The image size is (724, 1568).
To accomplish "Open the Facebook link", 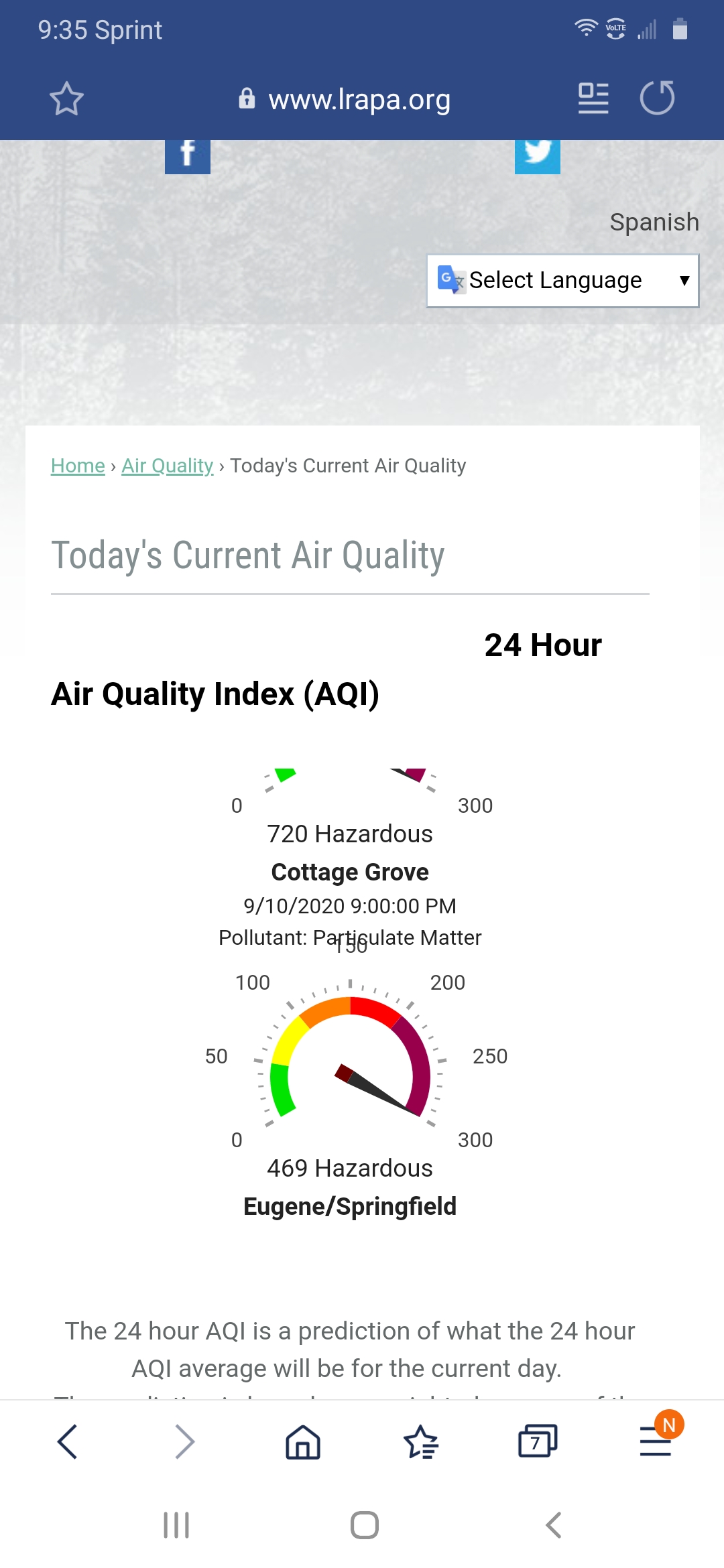I will [x=188, y=156].
